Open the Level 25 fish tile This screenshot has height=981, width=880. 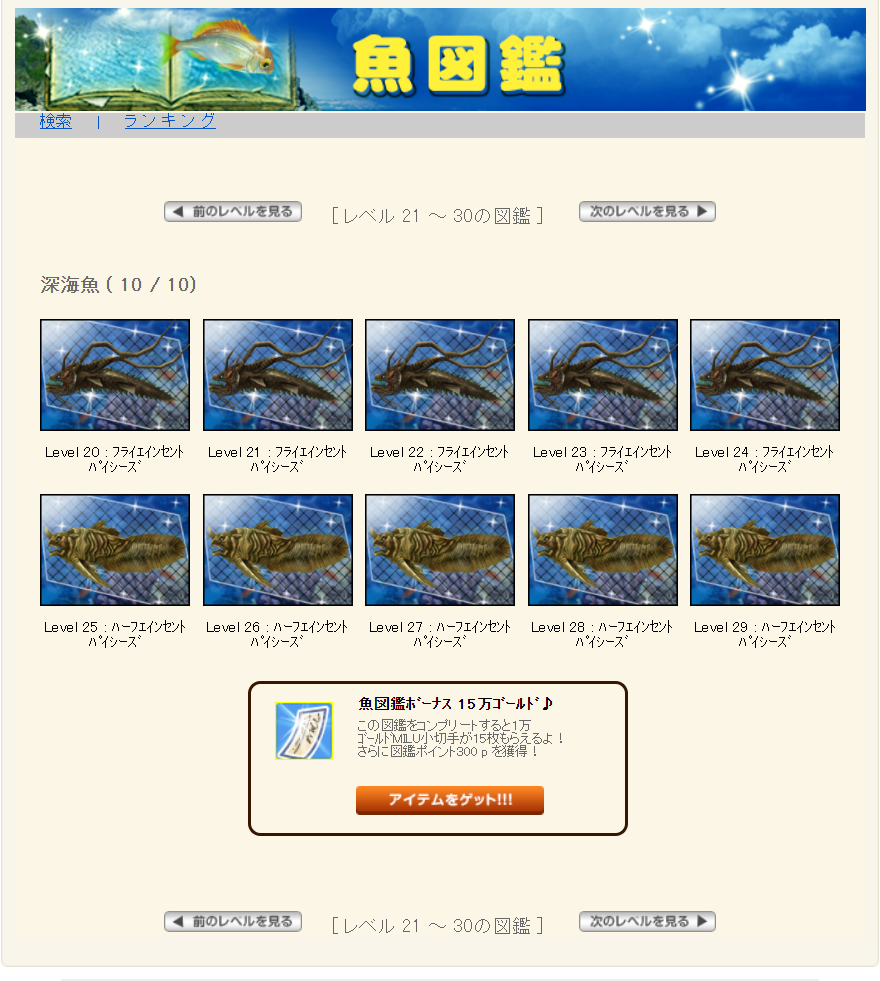115,550
